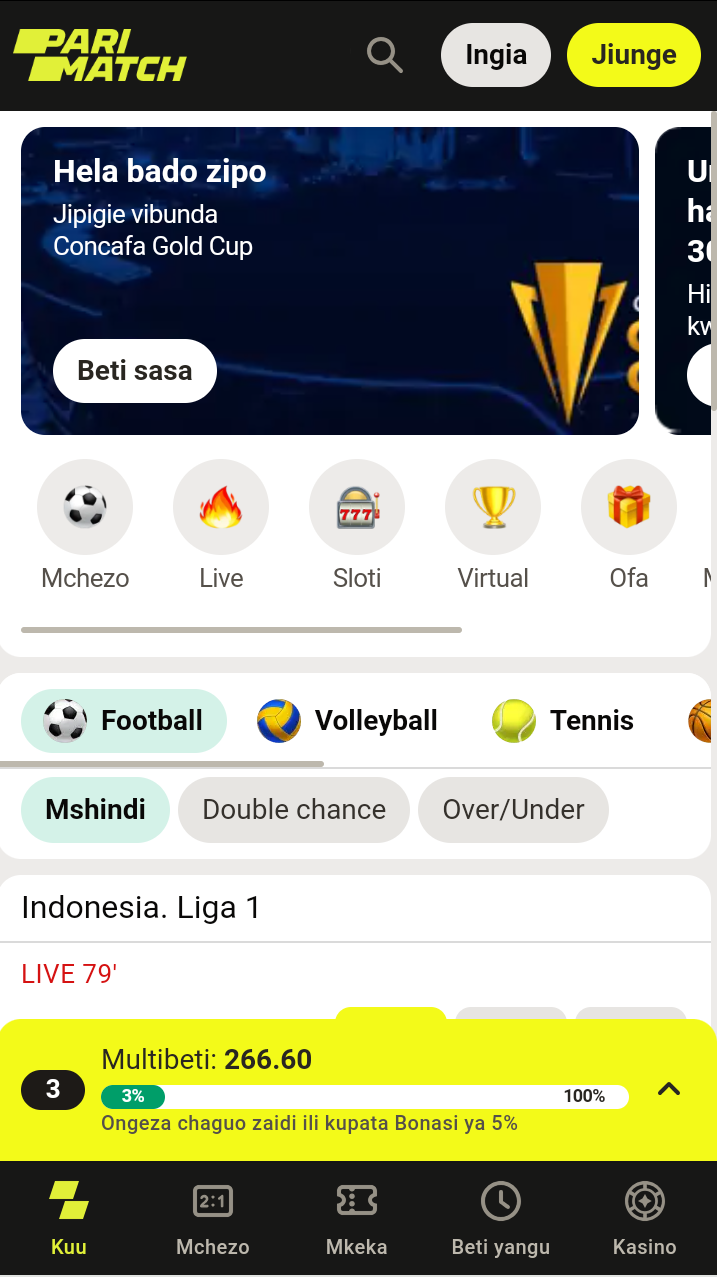Screen dimensions: 717x1277
Task: Open the search magnifier icon
Action: coord(384,55)
